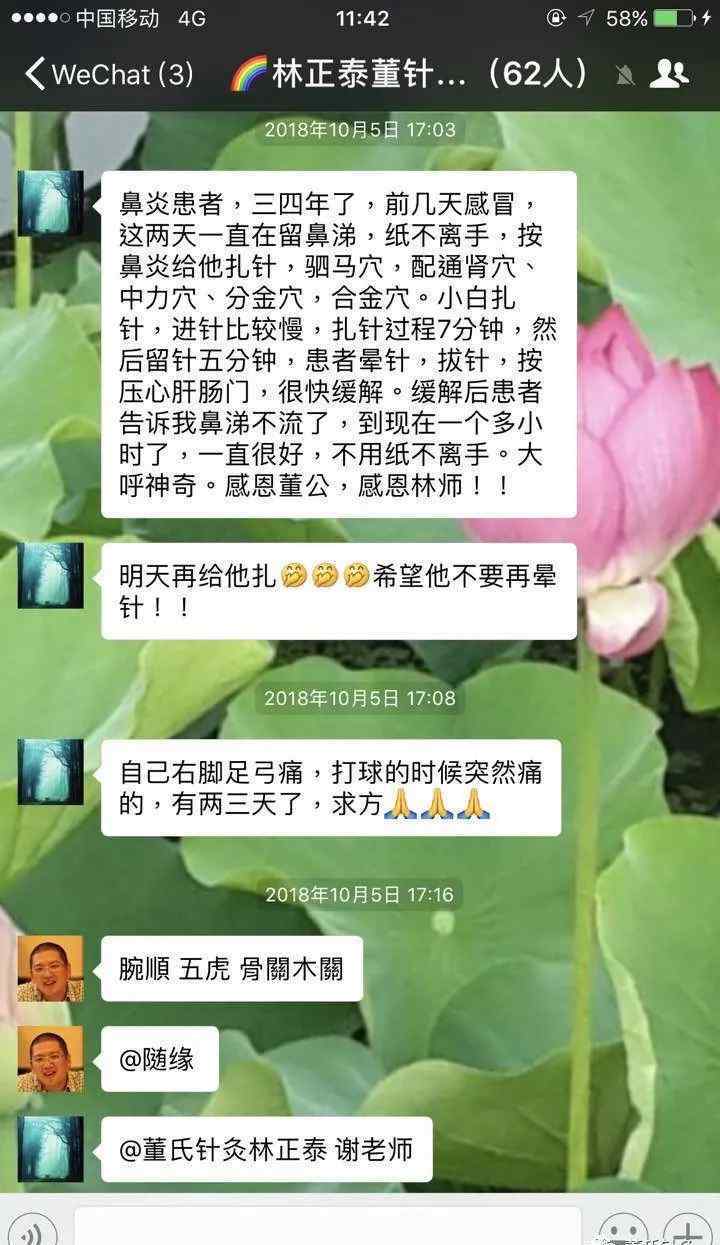Screen dimensions: 720x1245
Task: Open avatar of sender of 腕順 五虎 message
Action: pos(50,968)
